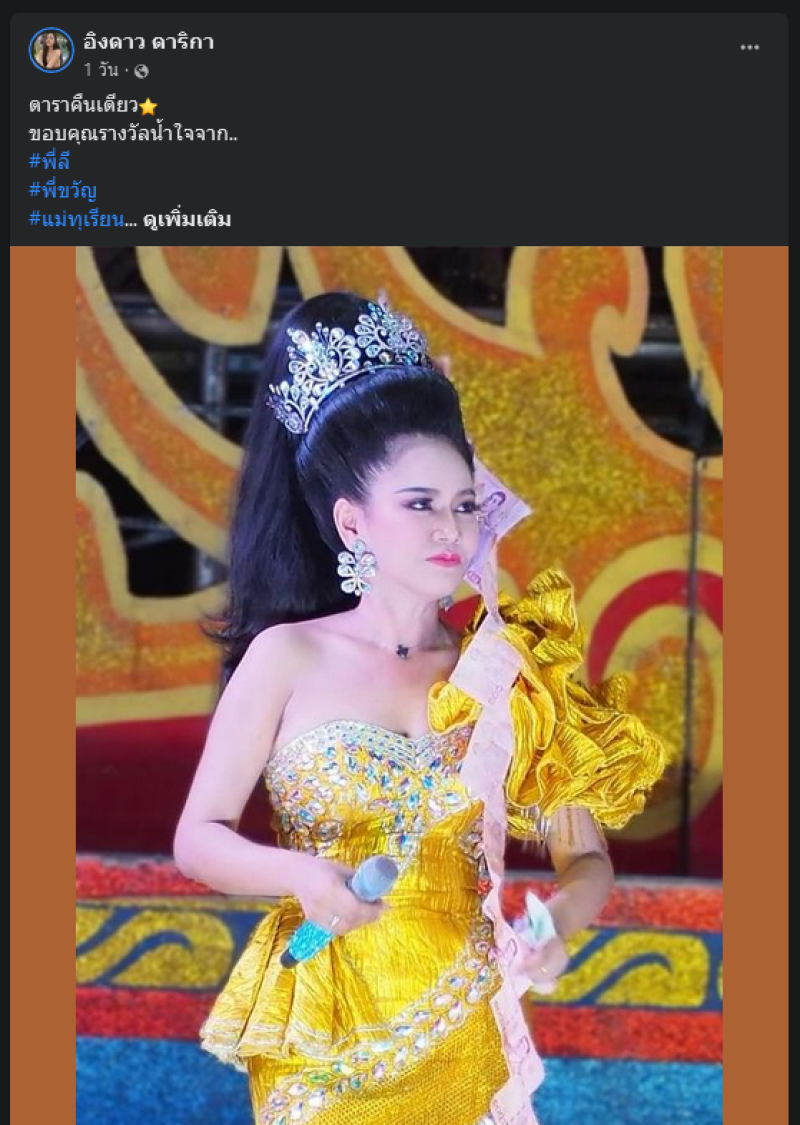Open the #พี่ลี hashtag
The image size is (800, 1125).
49,162
